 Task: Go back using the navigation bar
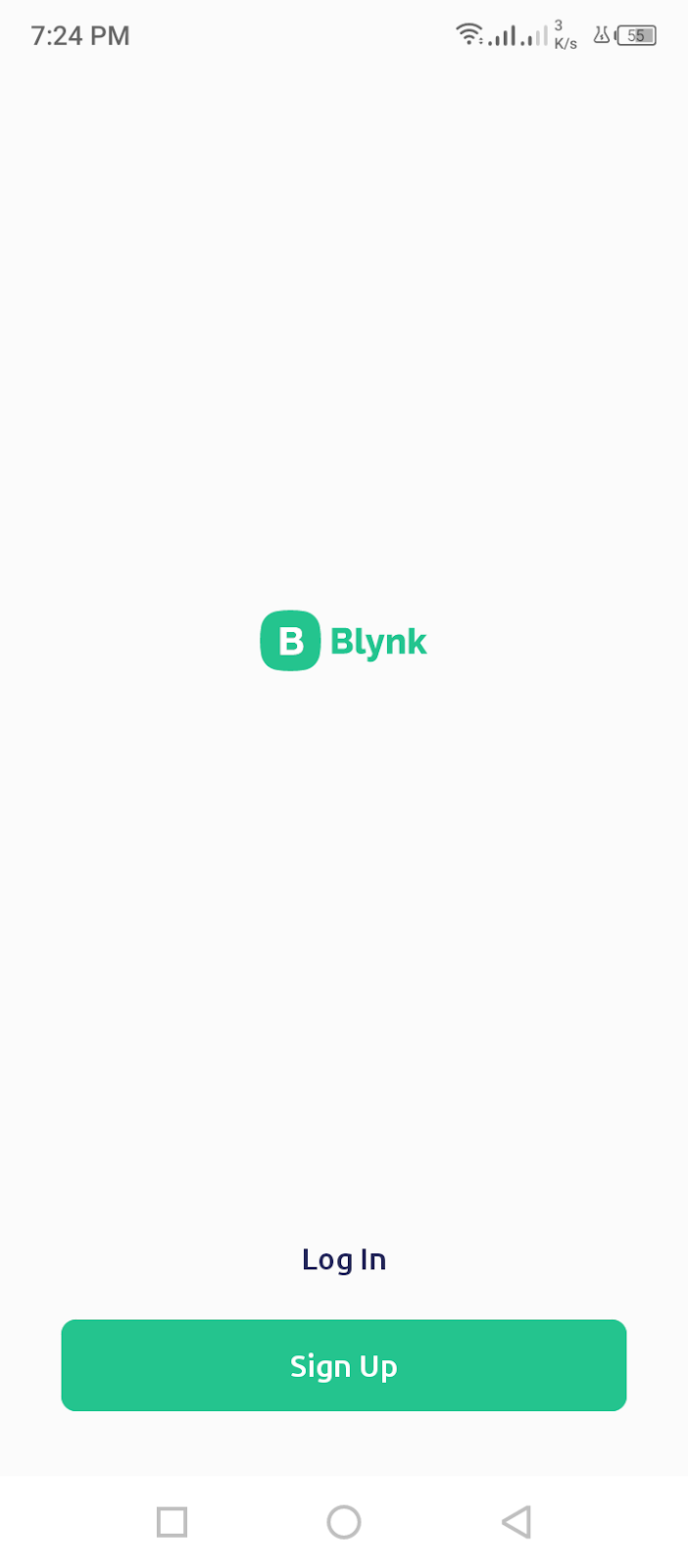point(516,1522)
